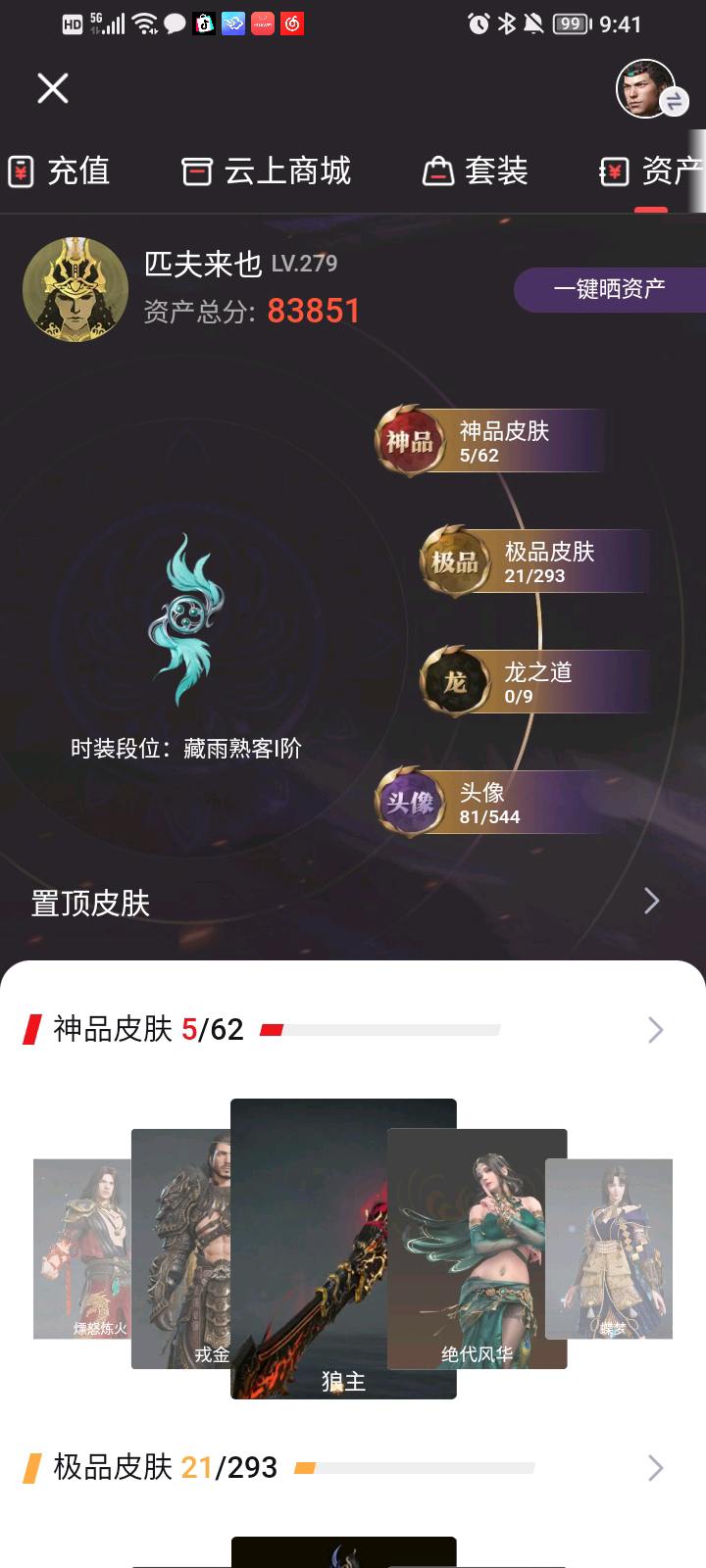Image resolution: width=706 pixels, height=1568 pixels.
Task: Close this page with the X icon
Action: (x=53, y=88)
